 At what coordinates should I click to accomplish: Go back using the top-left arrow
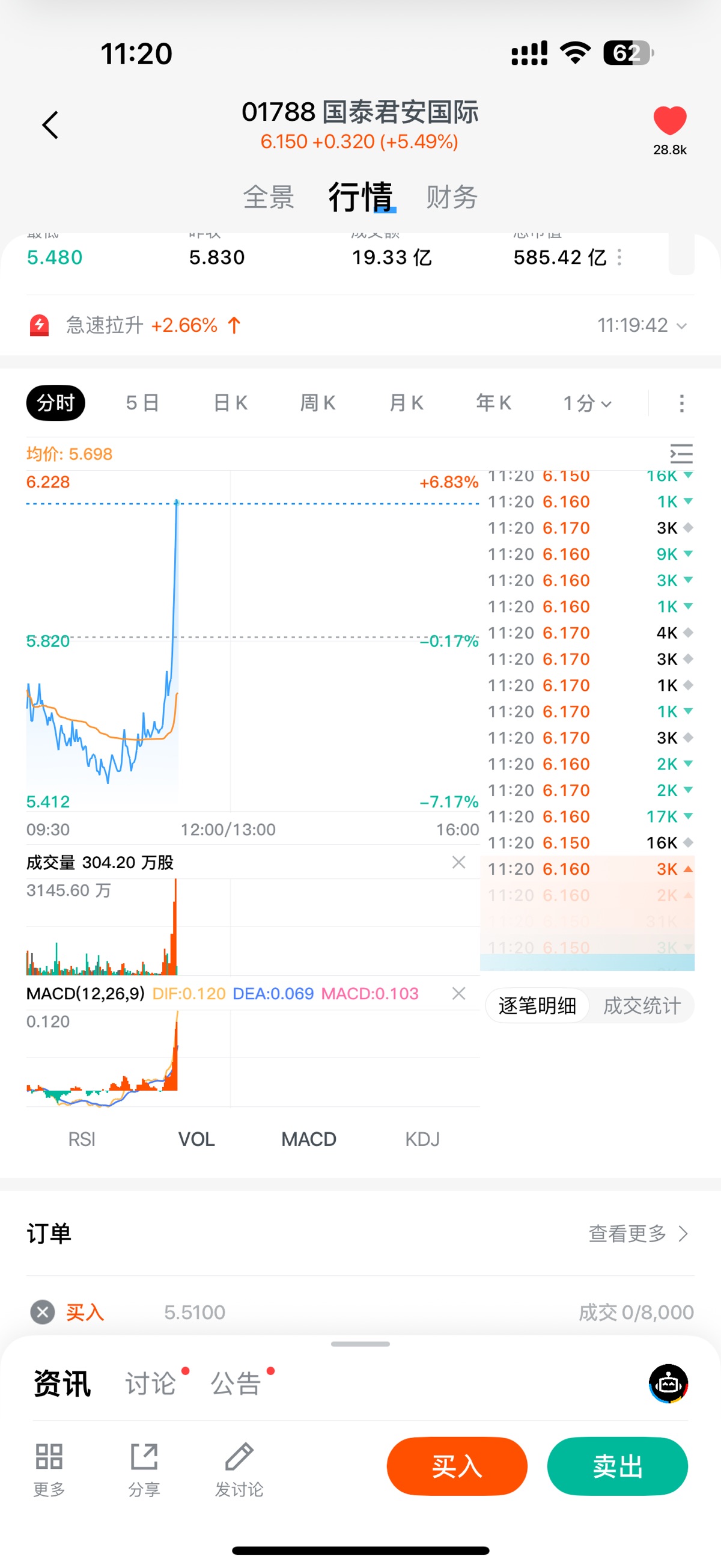coord(50,126)
